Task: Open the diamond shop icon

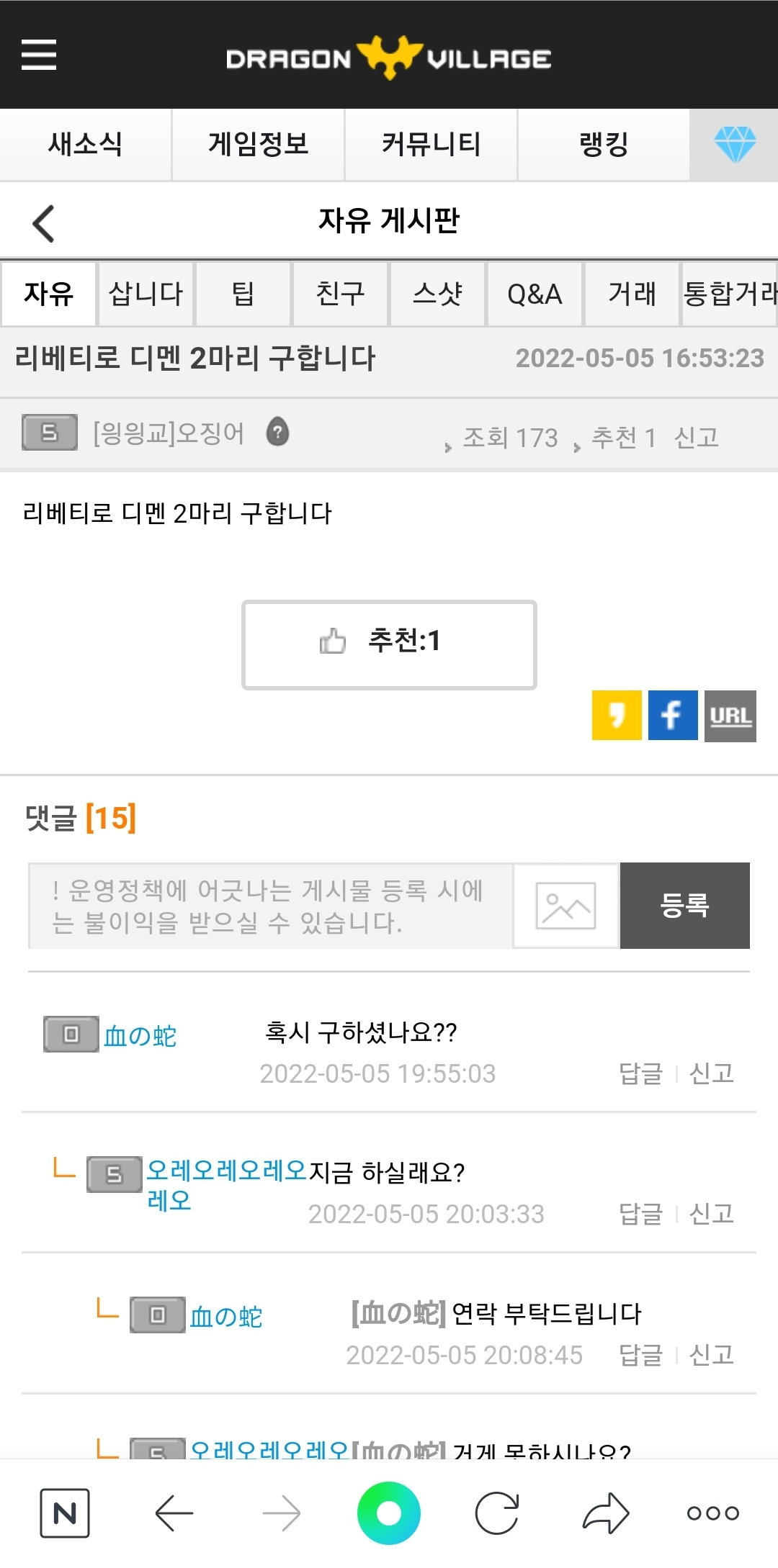Action: point(735,144)
